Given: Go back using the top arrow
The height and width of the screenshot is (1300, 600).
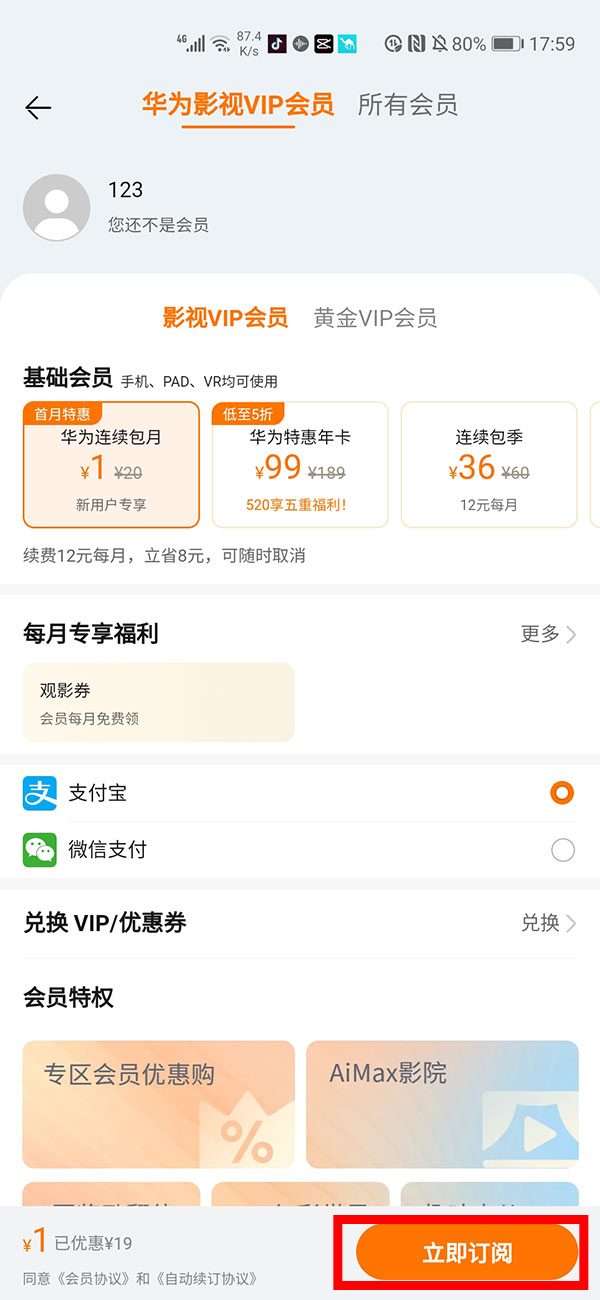Looking at the screenshot, I should pyautogui.click(x=38, y=107).
